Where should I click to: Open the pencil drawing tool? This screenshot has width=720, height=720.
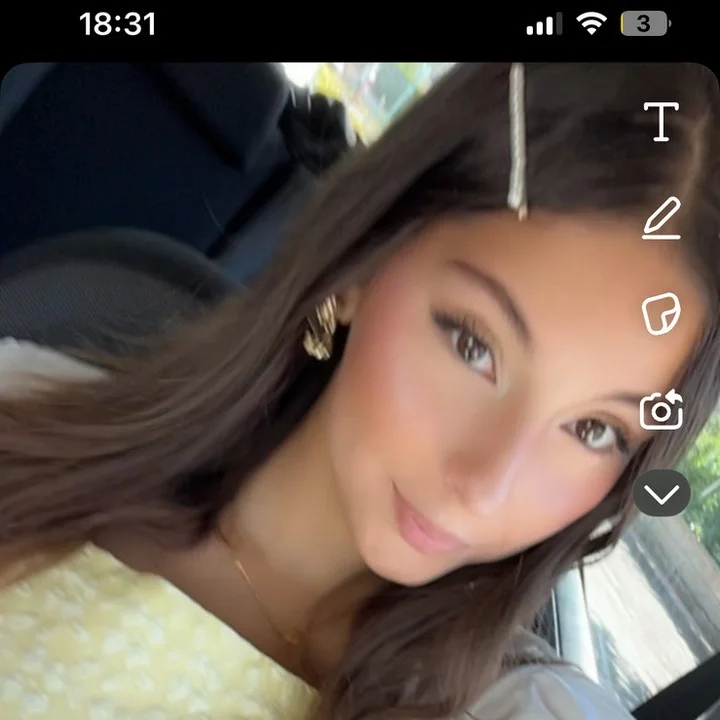[x=661, y=218]
